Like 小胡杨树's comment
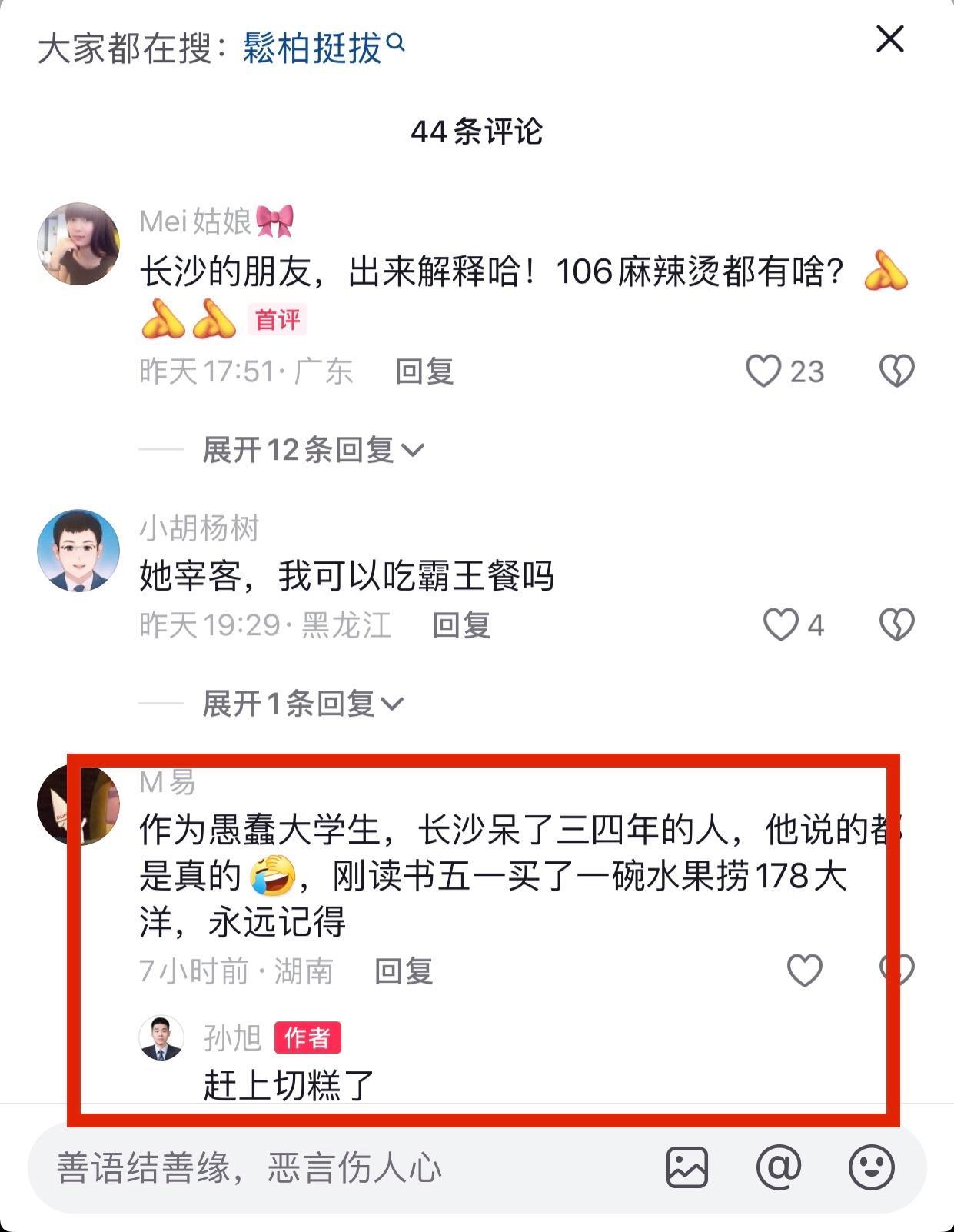954x1232 pixels. pyautogui.click(x=781, y=624)
